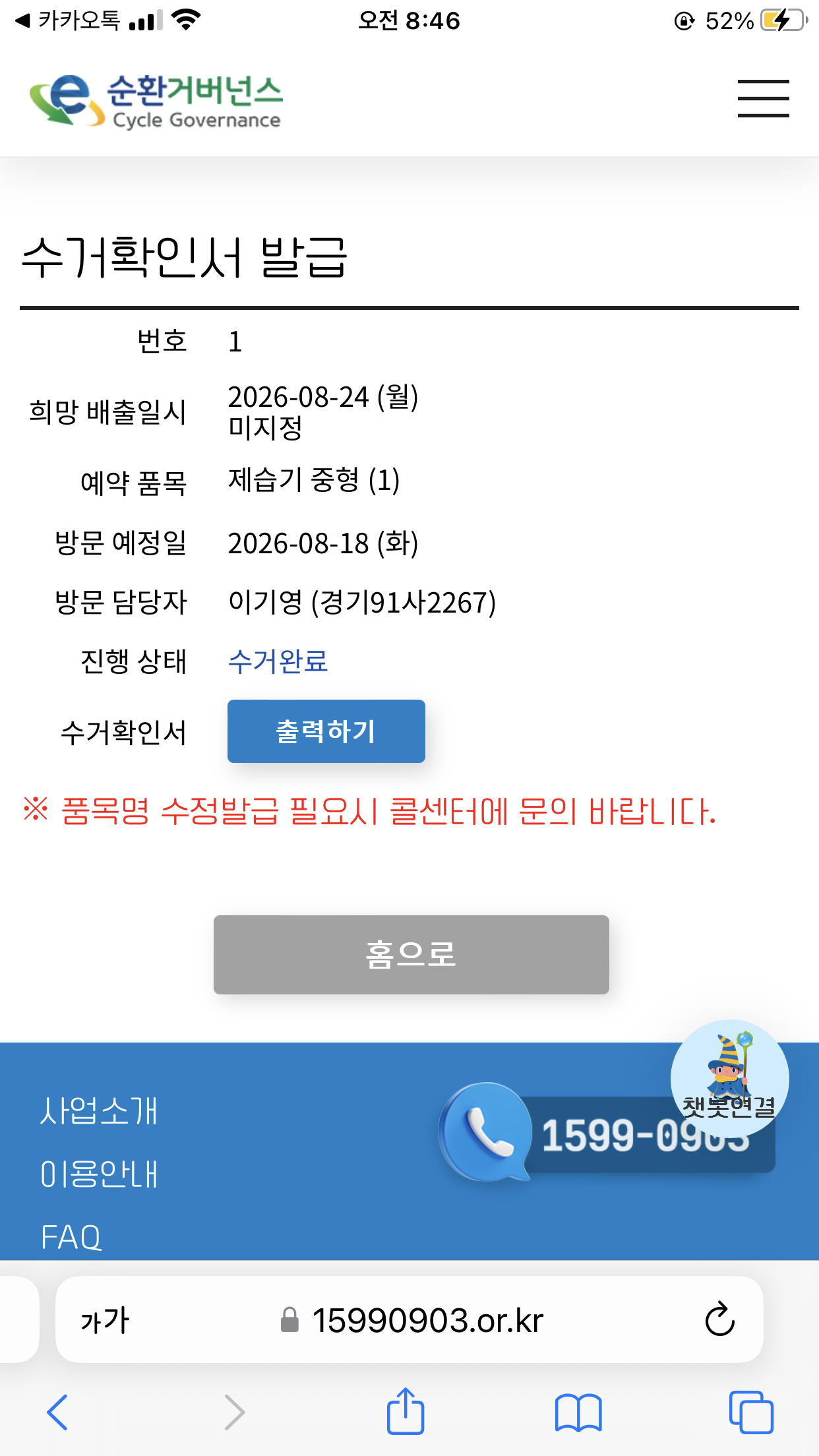Open the 이용안내 footer link

pyautogui.click(x=99, y=1174)
